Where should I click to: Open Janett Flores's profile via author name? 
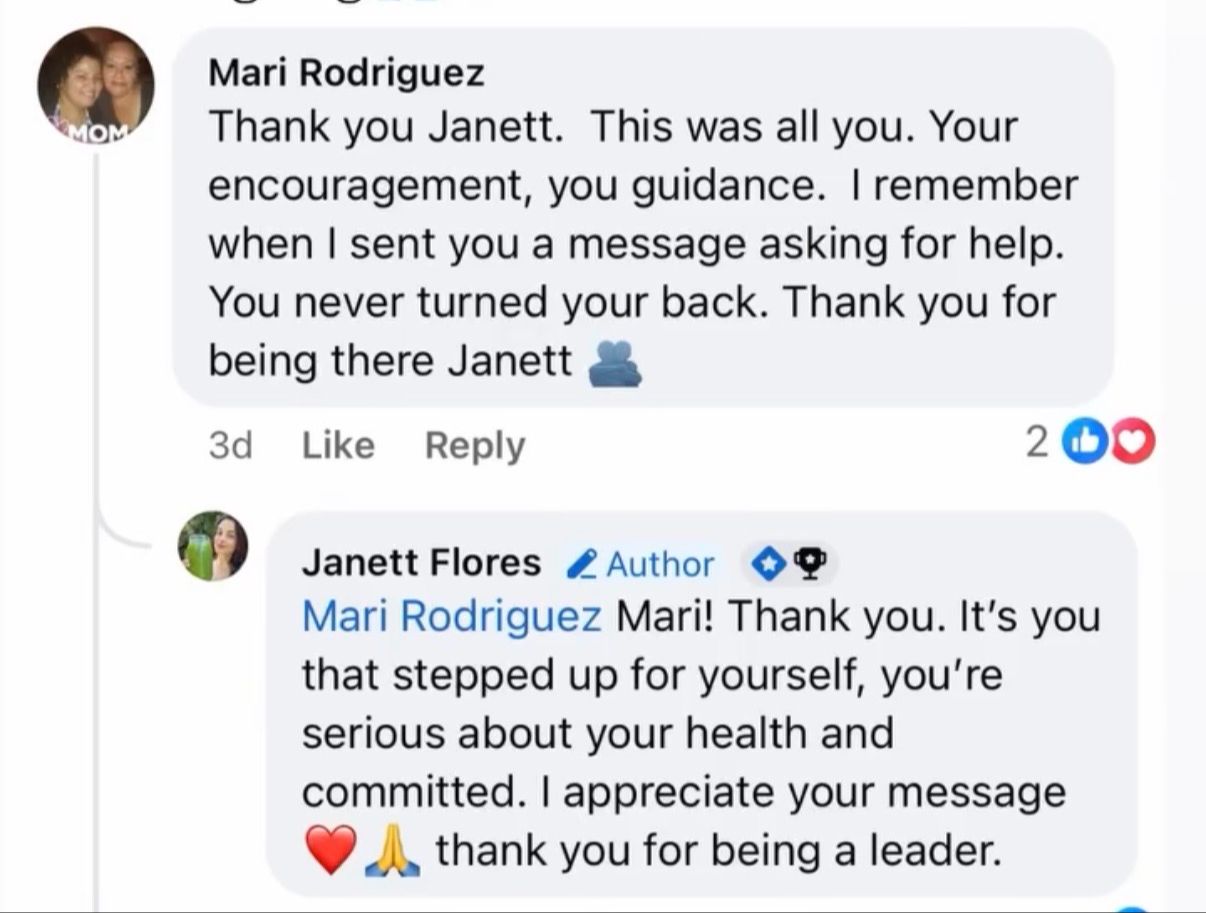pos(421,563)
